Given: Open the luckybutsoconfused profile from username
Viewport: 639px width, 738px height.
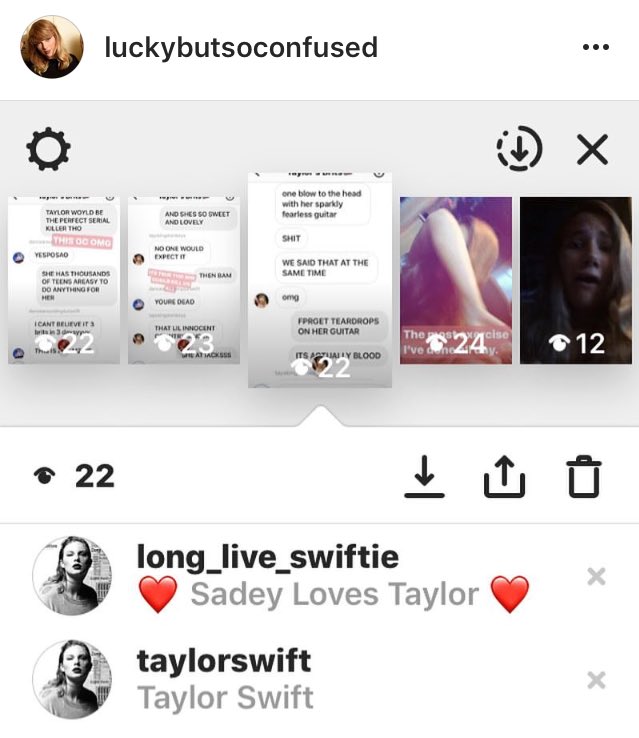Looking at the screenshot, I should [240, 47].
